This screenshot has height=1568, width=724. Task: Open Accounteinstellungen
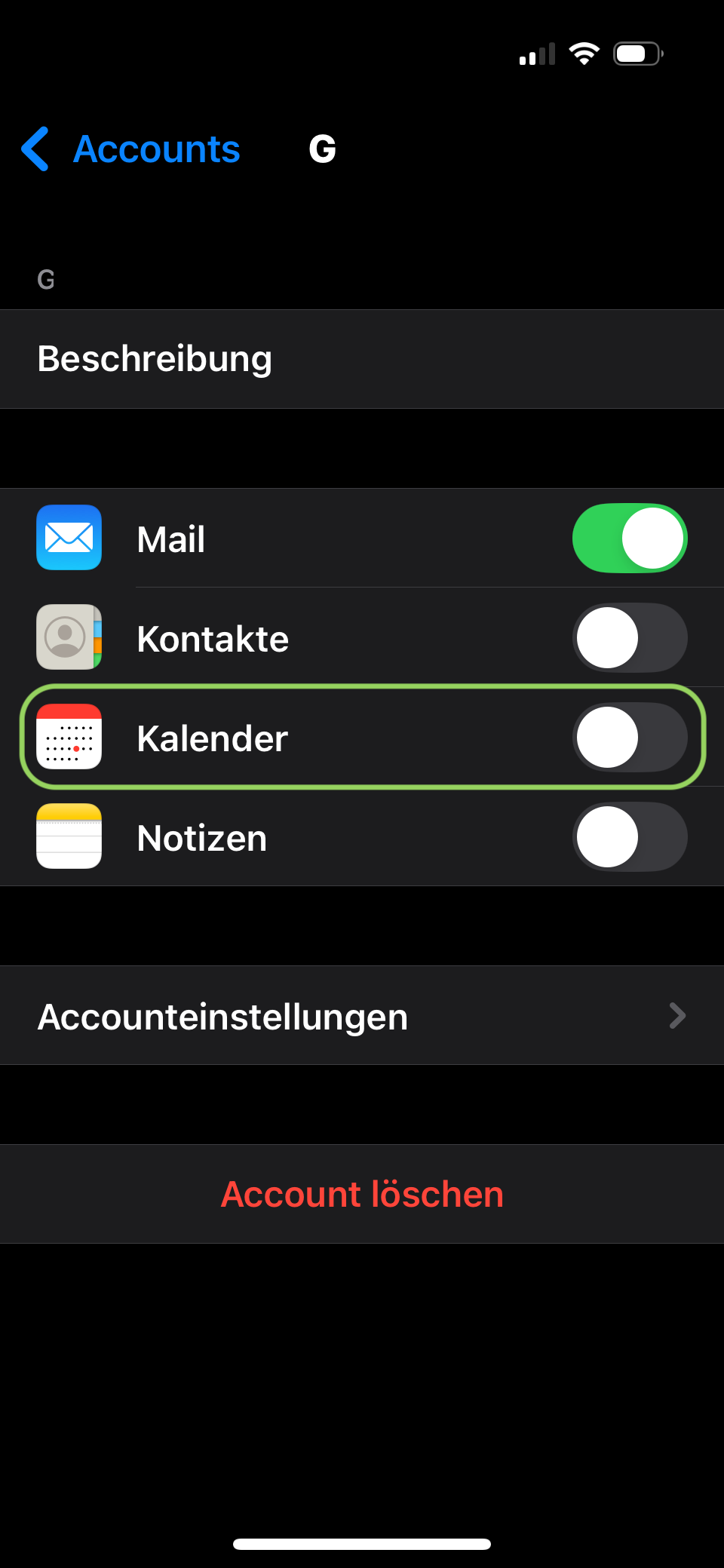coord(362,1016)
